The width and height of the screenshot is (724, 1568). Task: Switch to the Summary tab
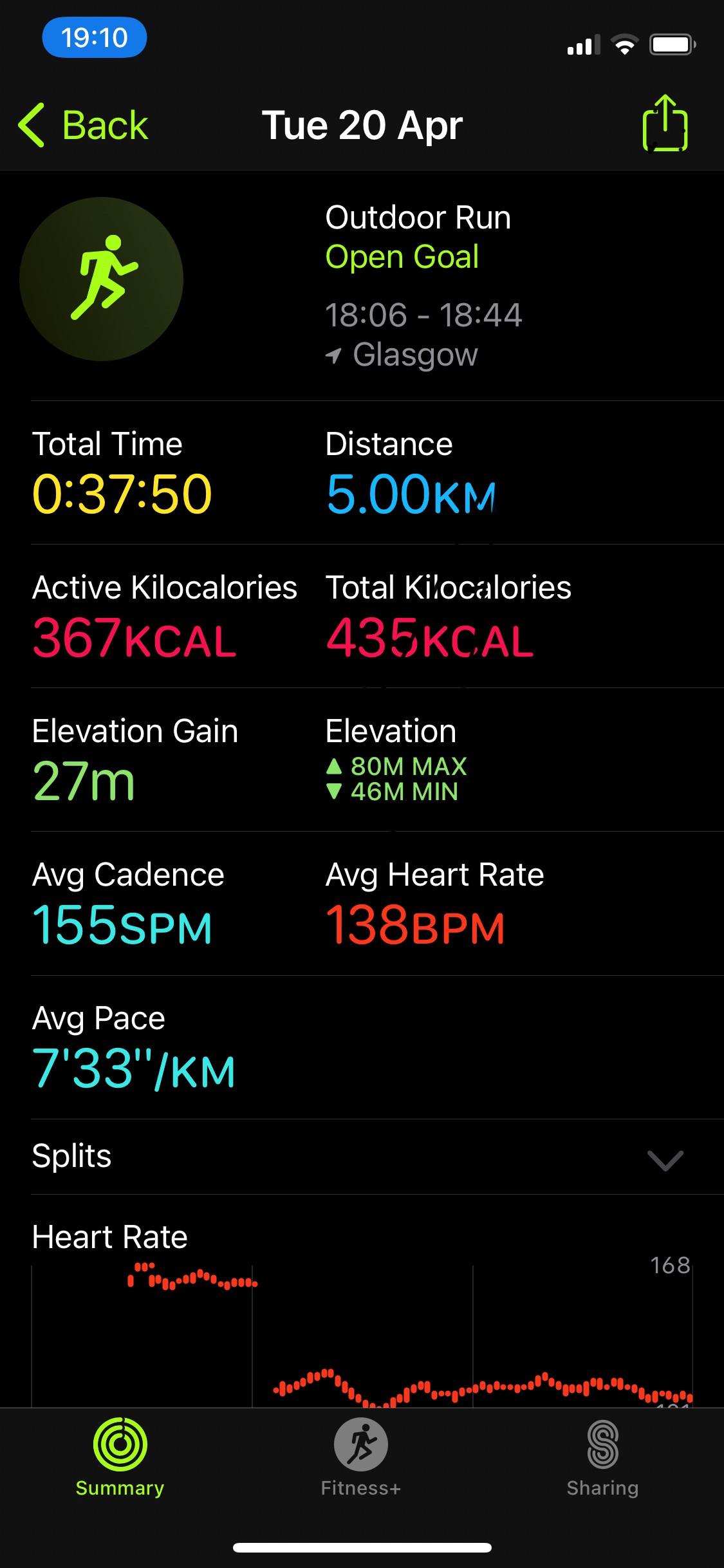[120, 1458]
